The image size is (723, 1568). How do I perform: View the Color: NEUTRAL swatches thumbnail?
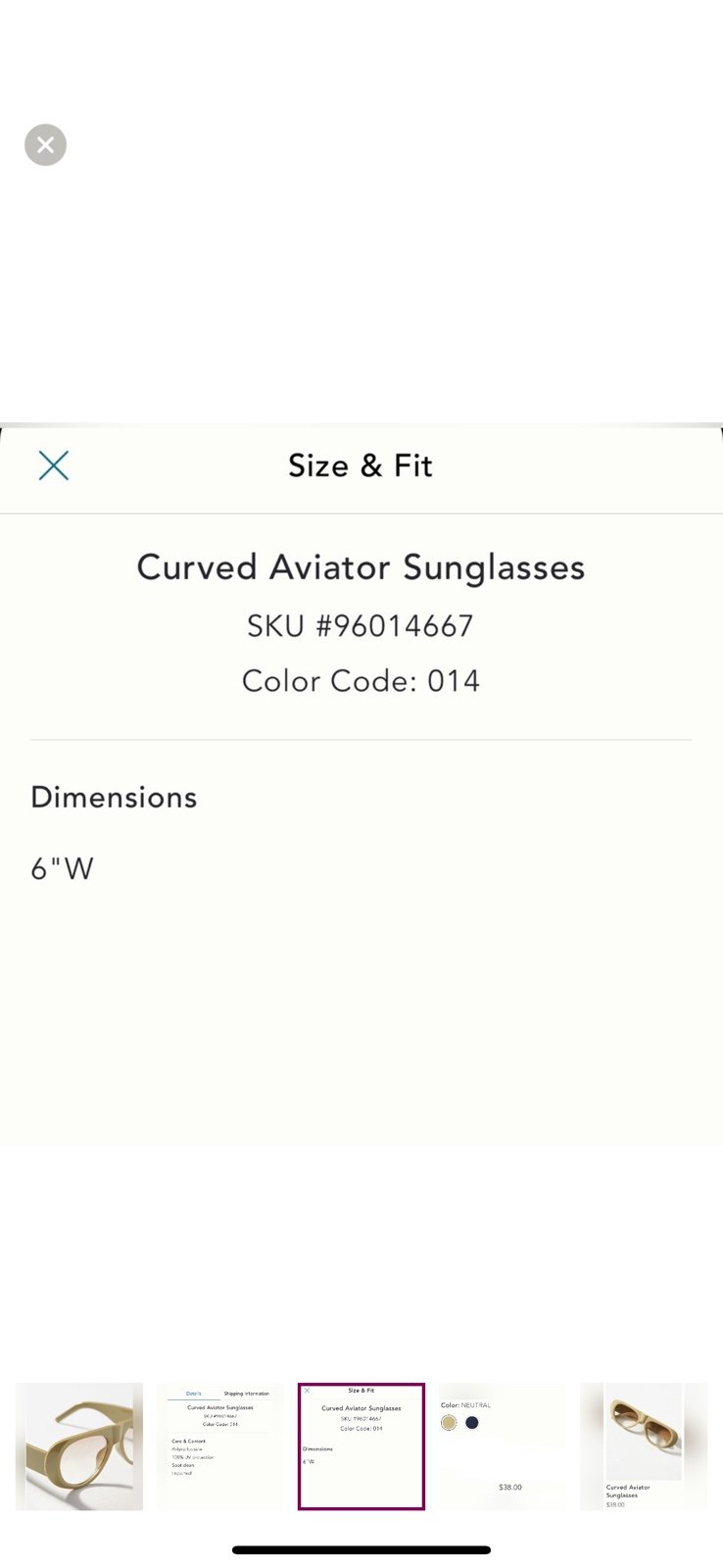pyautogui.click(x=503, y=1446)
